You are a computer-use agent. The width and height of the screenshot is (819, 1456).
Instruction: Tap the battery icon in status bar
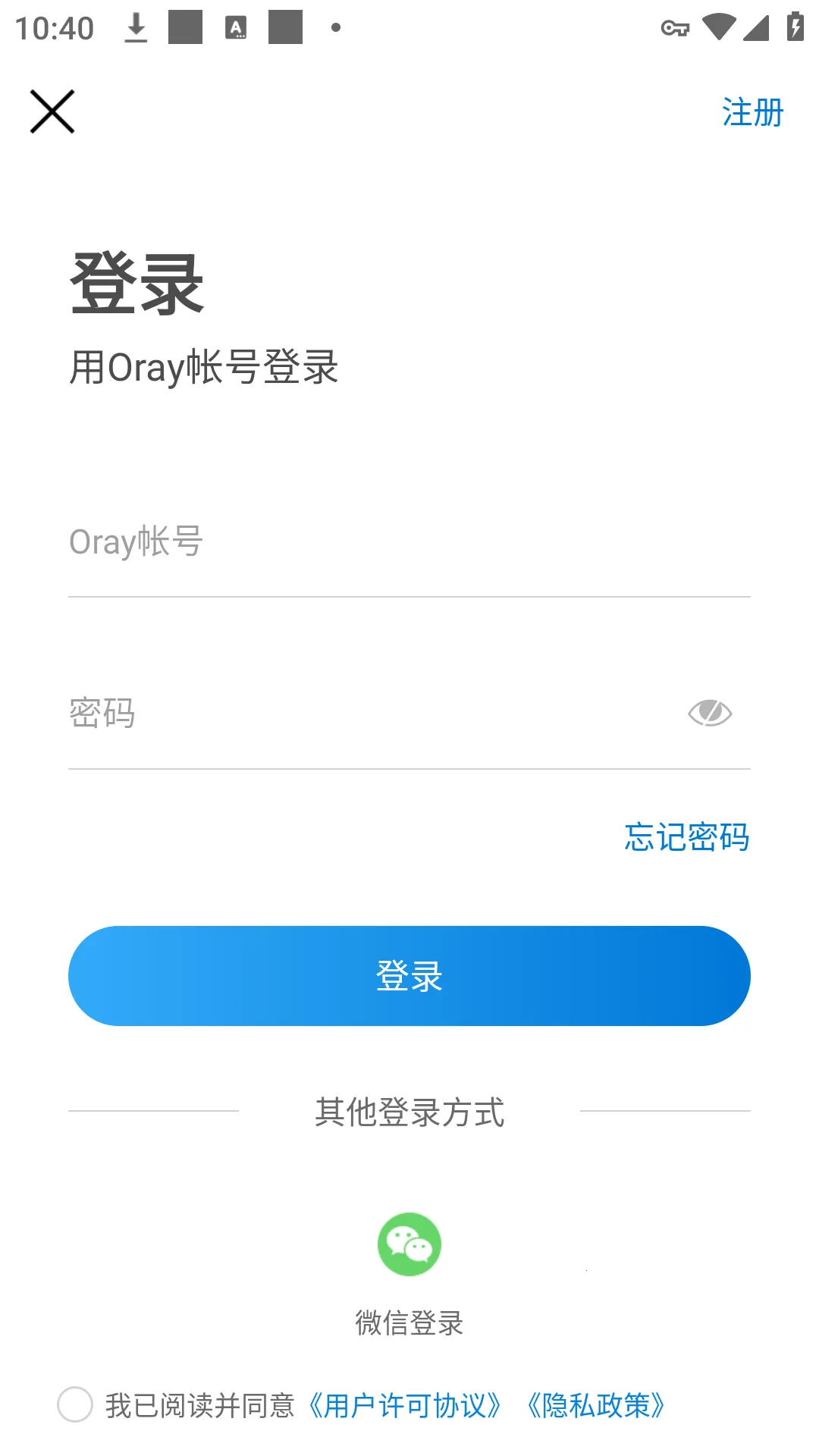coord(793,27)
